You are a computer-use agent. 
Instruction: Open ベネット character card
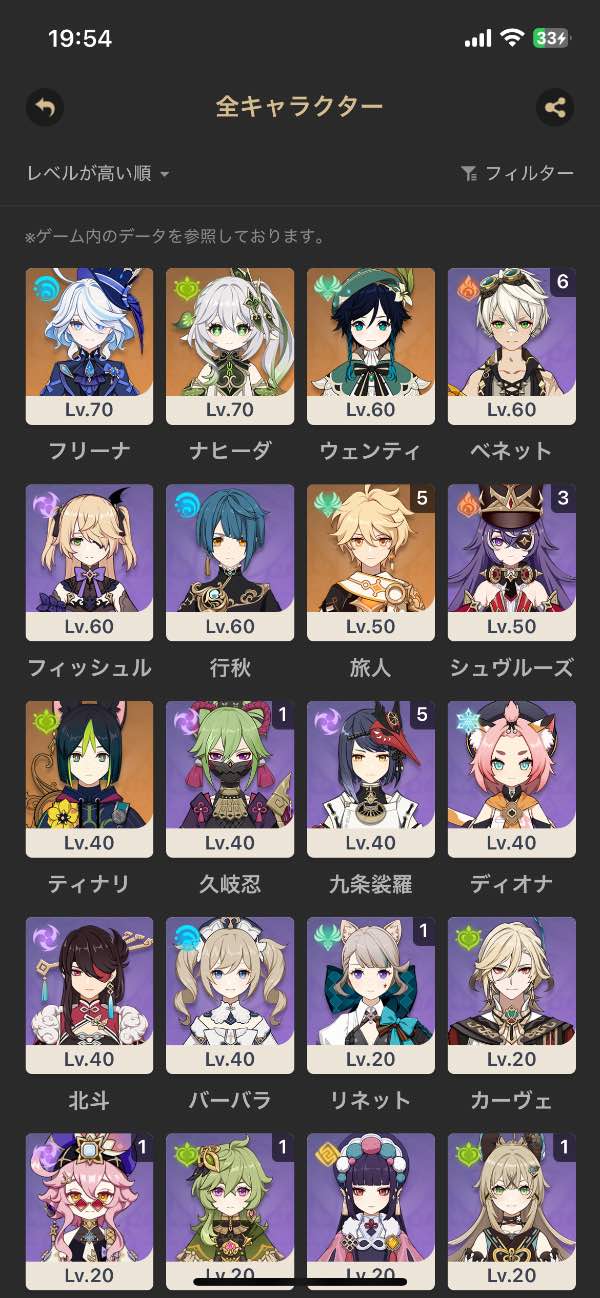pos(512,346)
